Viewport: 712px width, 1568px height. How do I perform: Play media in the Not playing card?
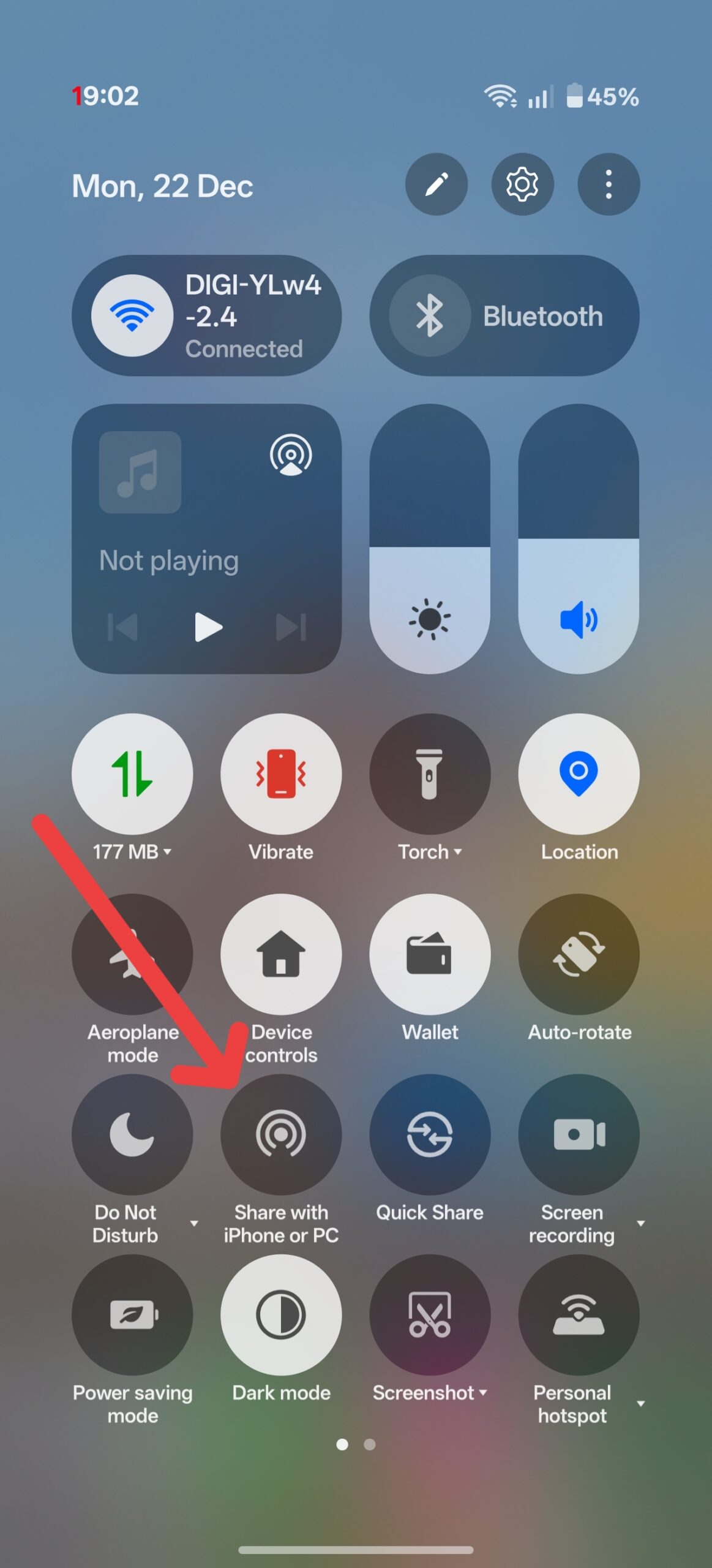point(208,627)
